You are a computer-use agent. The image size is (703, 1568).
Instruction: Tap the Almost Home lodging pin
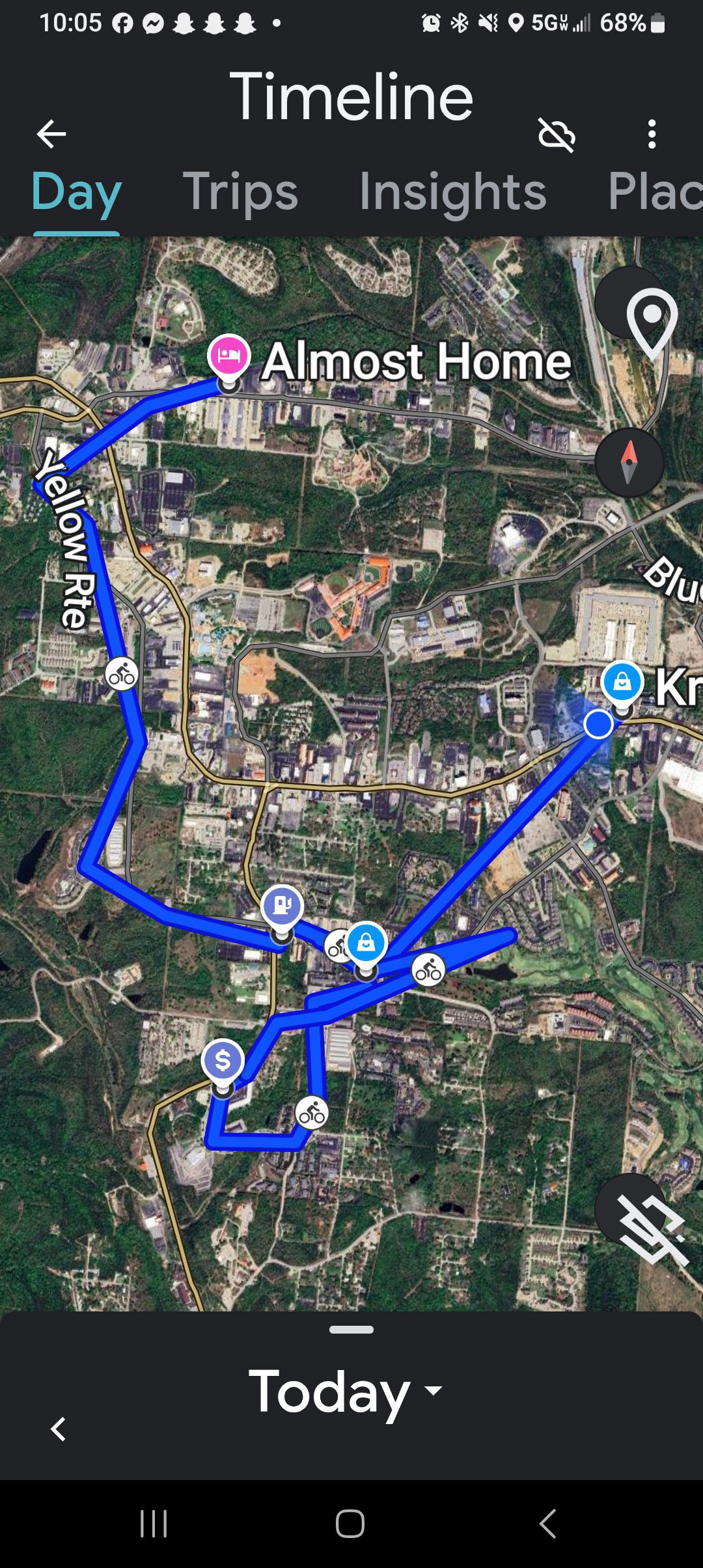[x=228, y=357]
